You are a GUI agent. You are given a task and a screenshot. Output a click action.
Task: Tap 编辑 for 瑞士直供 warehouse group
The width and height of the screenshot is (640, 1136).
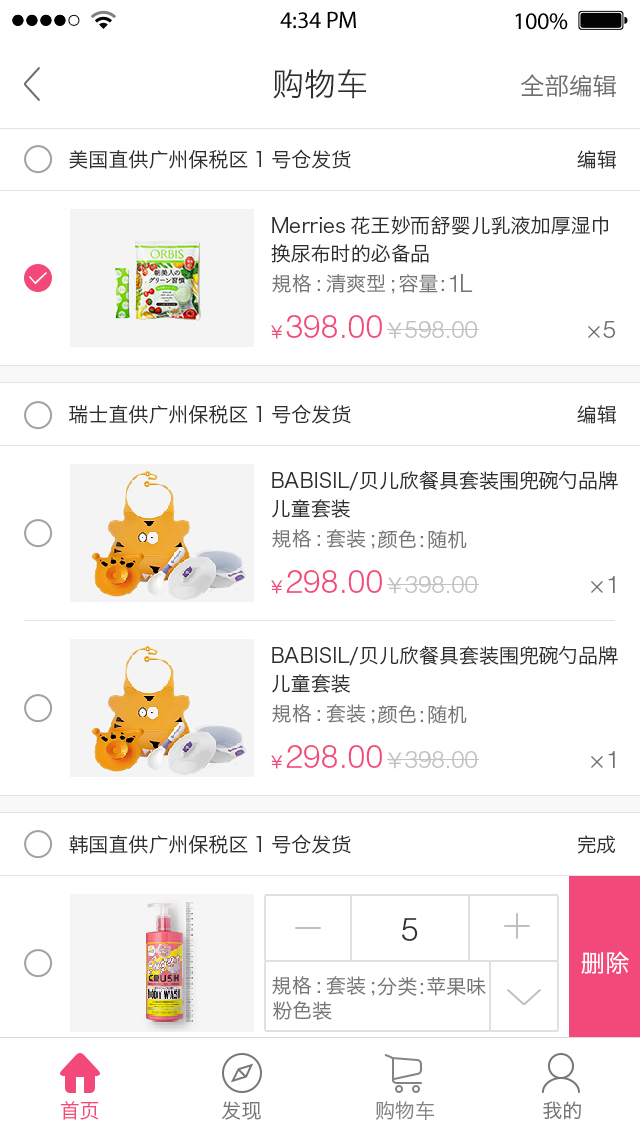(x=596, y=414)
